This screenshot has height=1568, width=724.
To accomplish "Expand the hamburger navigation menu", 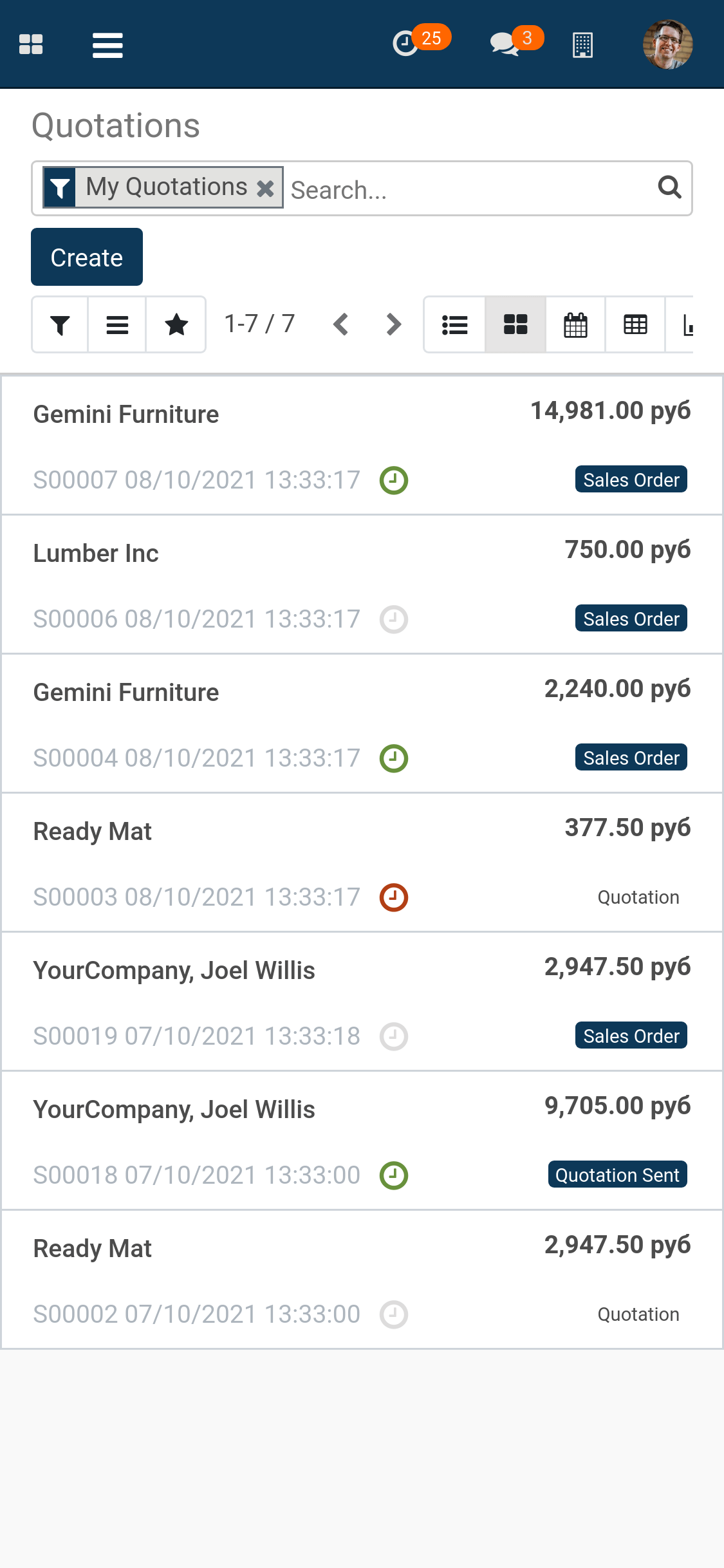I will tap(107, 44).
